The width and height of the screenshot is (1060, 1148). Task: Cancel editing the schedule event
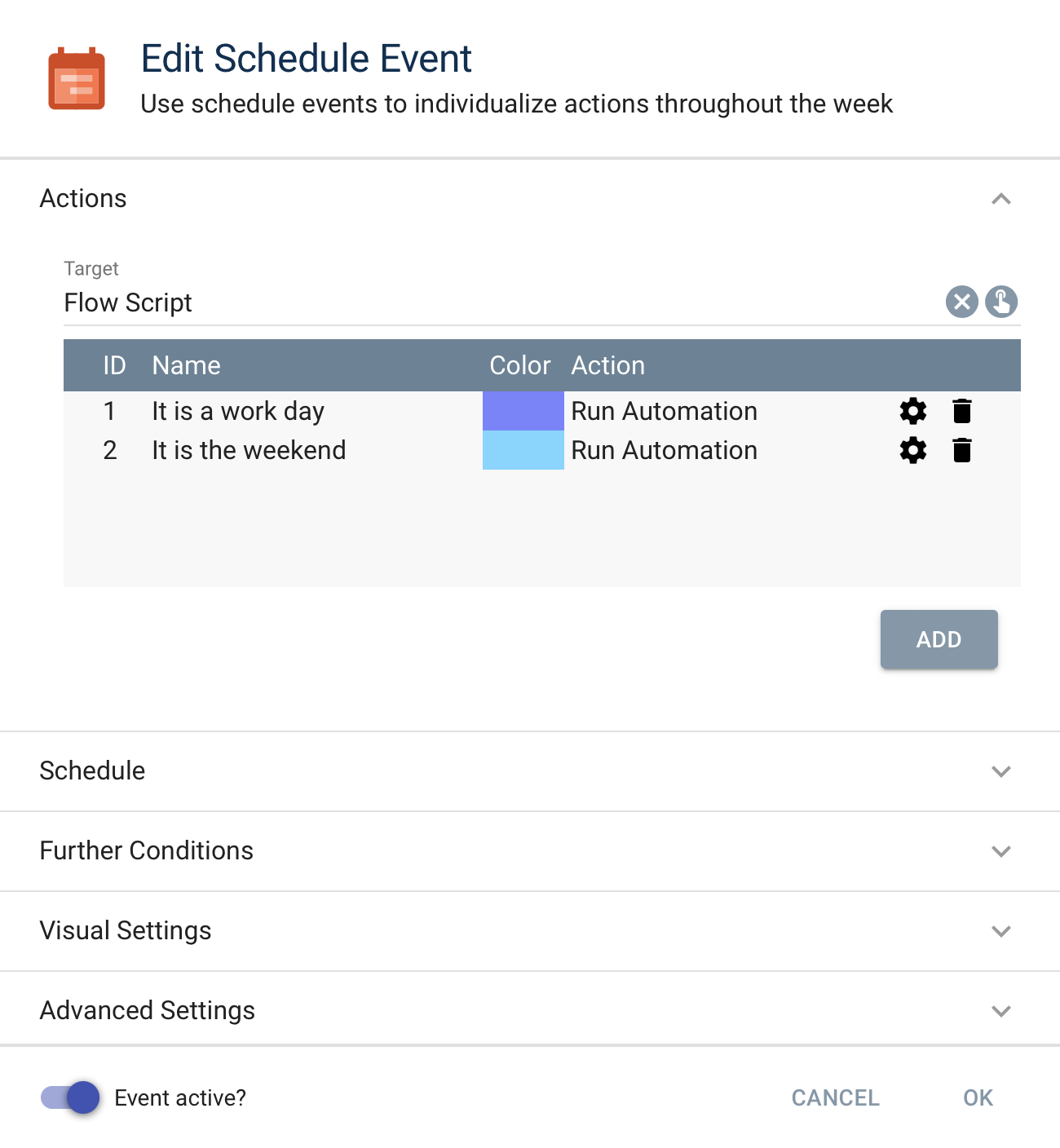(835, 1097)
